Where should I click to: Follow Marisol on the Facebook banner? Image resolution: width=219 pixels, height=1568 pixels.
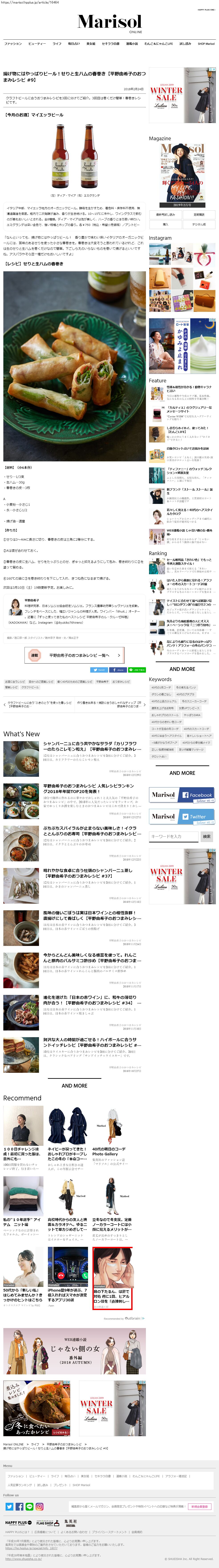[x=182, y=795]
